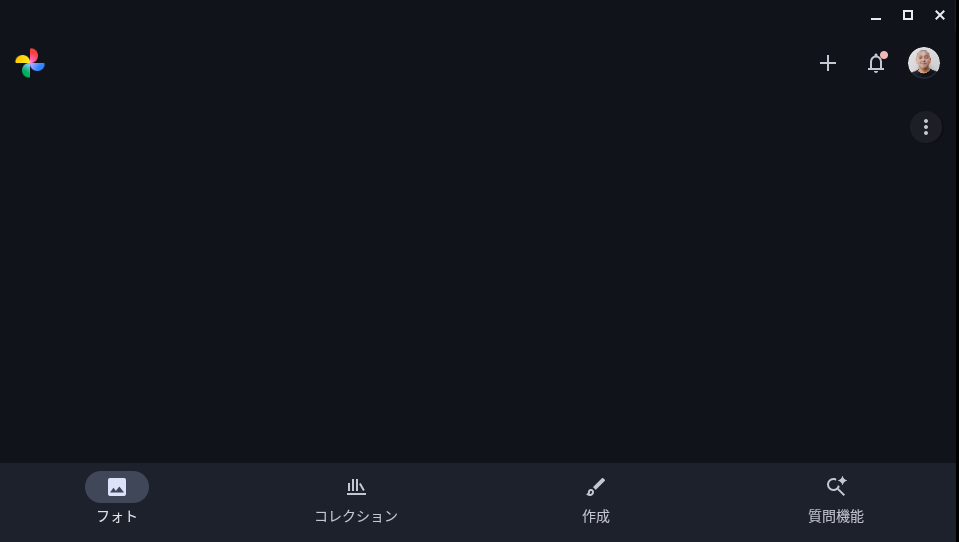
Task: Open the three-dot overflow menu
Action: click(x=926, y=127)
